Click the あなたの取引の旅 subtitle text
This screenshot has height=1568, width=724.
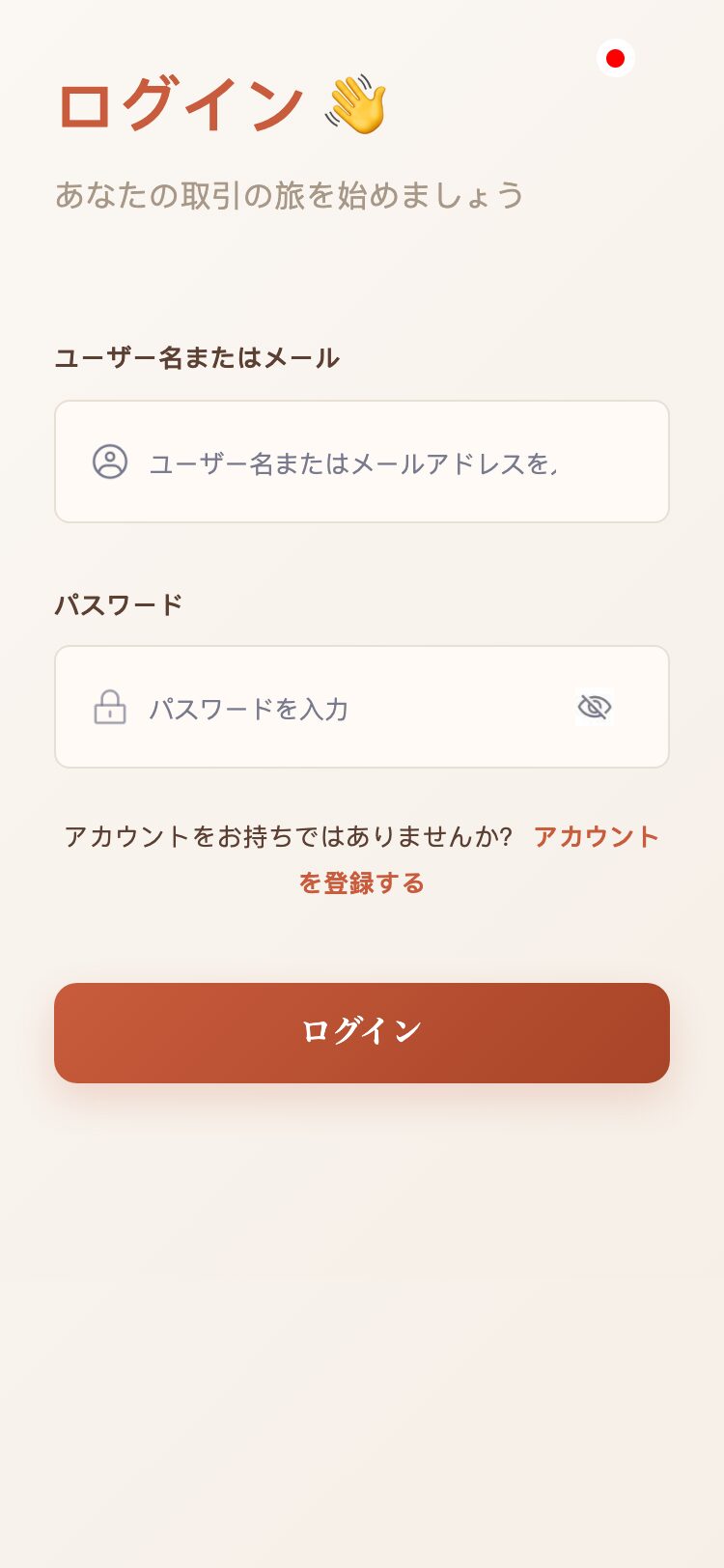coord(288,194)
